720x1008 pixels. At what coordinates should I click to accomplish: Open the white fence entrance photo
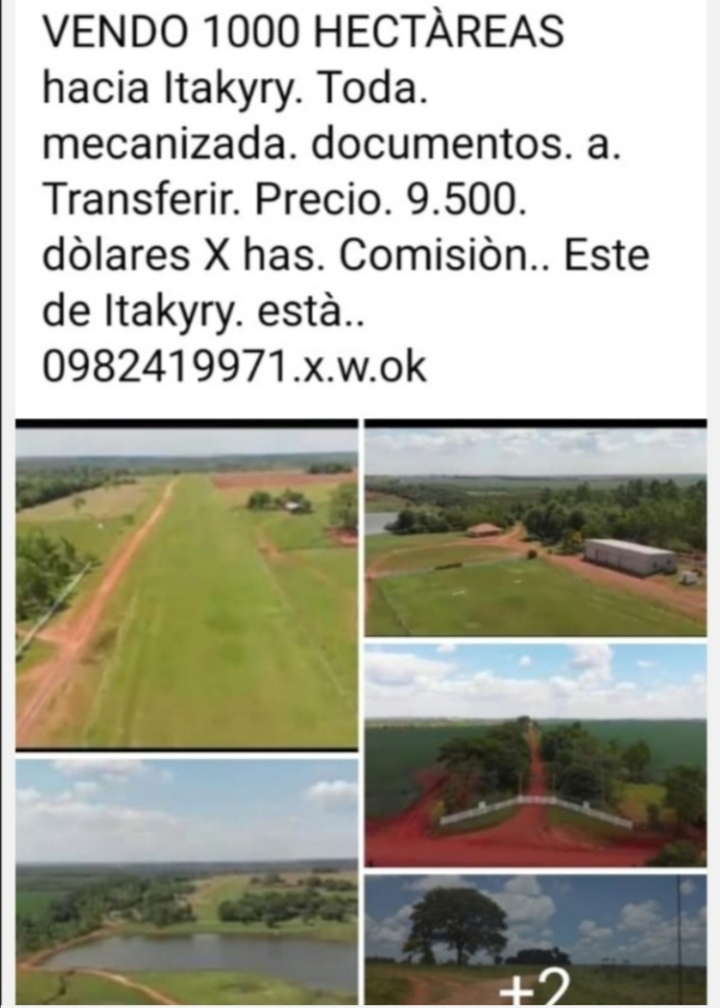[x=536, y=755]
